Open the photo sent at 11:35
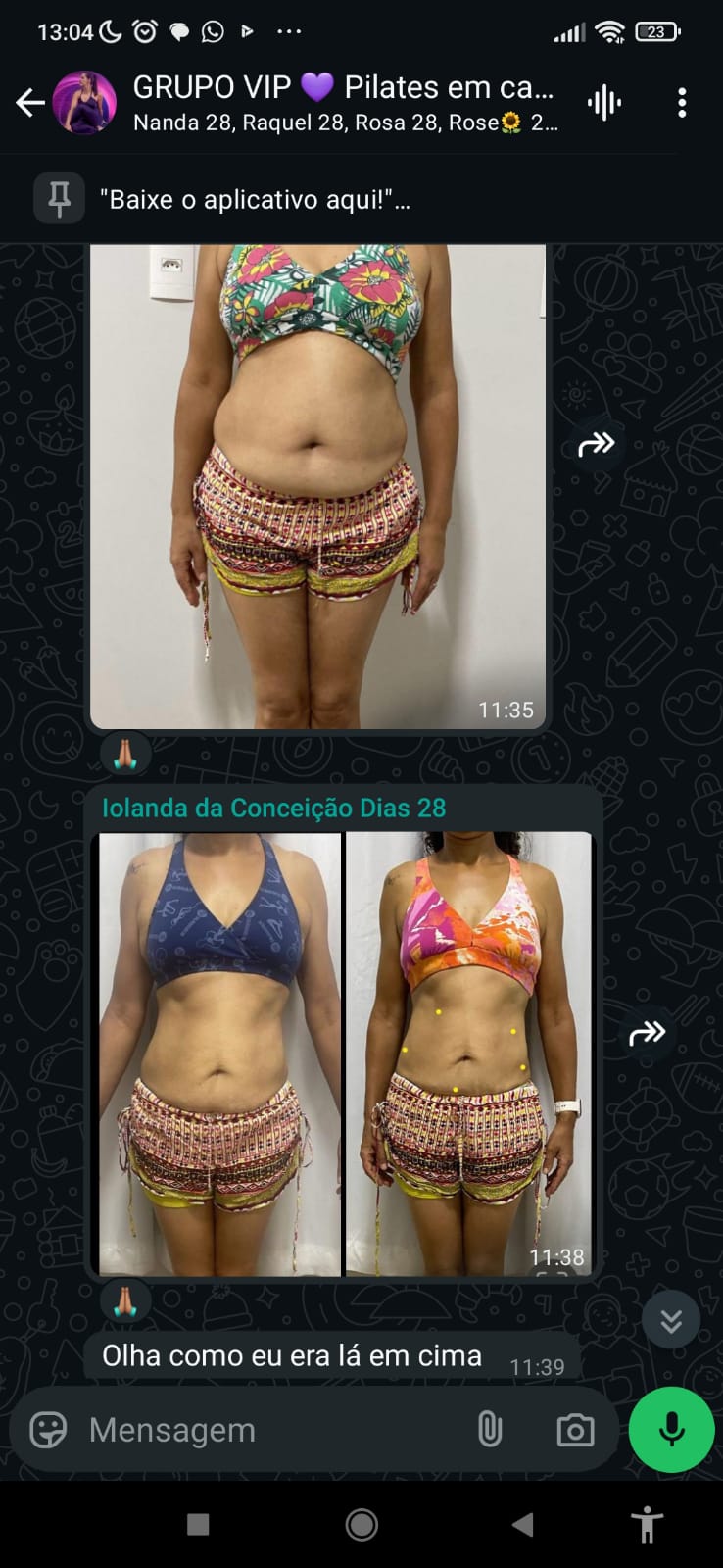 [x=317, y=485]
